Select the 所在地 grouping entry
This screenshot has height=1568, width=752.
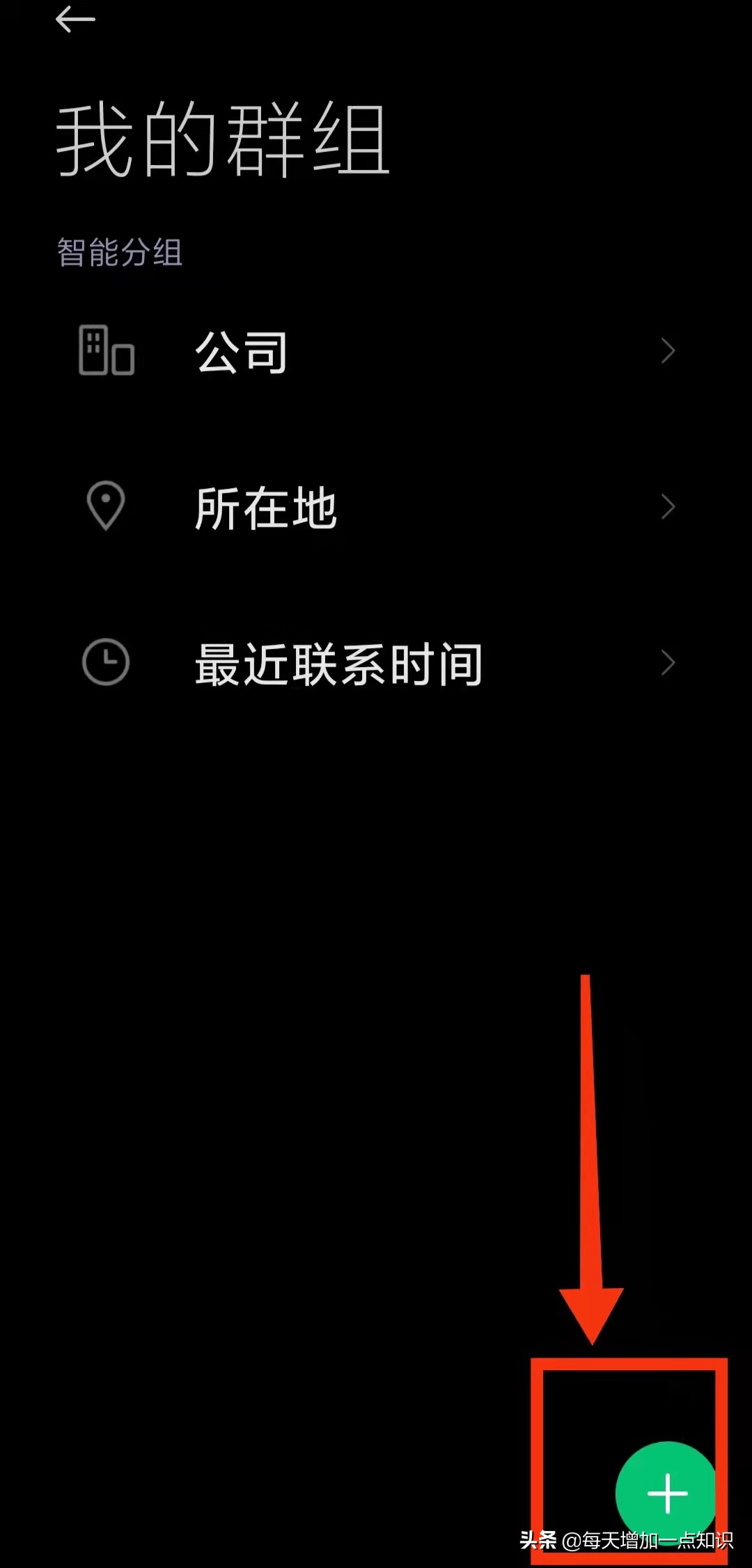(x=265, y=508)
